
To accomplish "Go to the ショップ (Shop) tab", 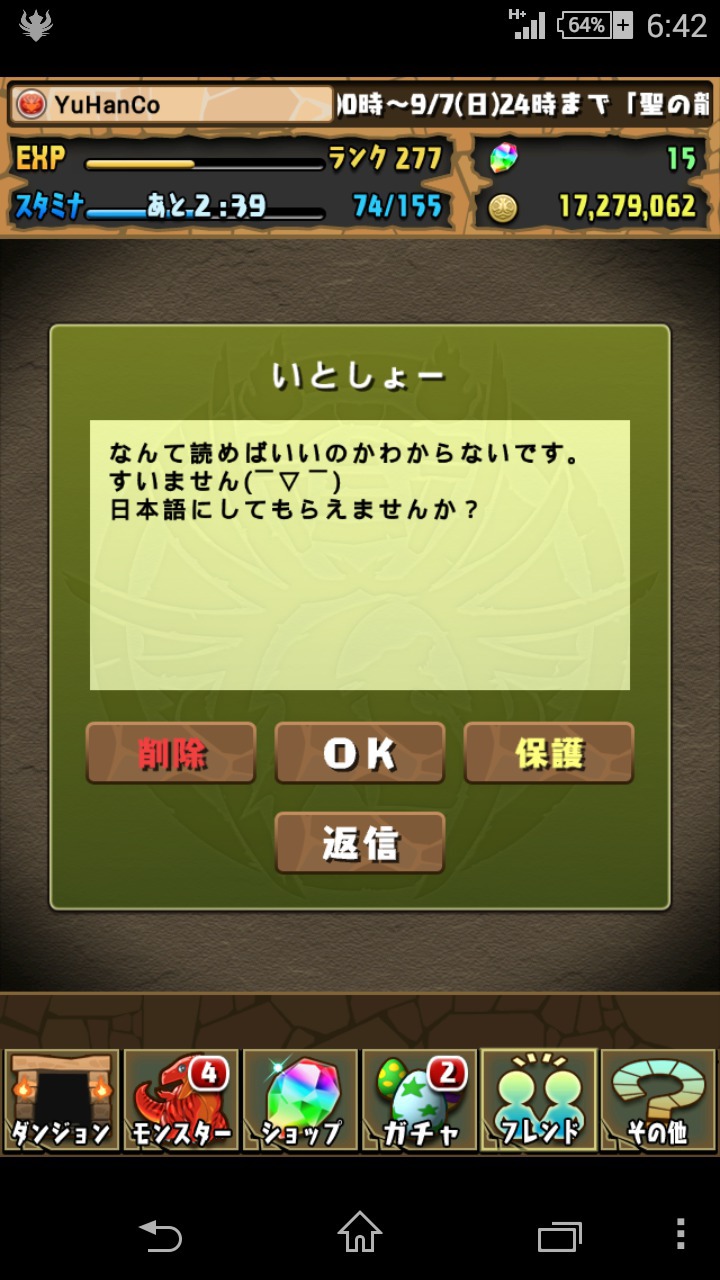I will click(x=300, y=1100).
